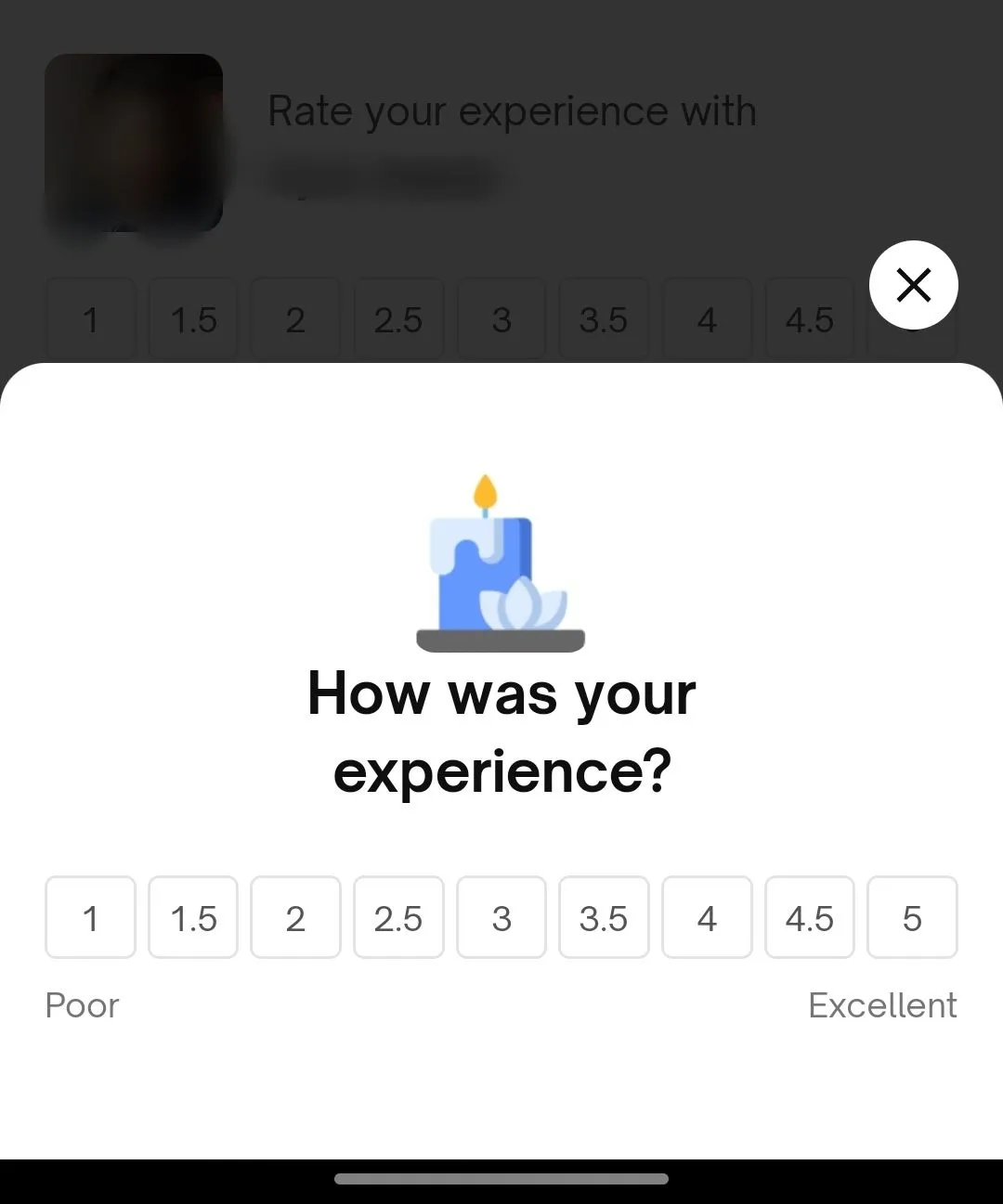Pick the 4.5 rating option
1003x1204 pixels.
tap(809, 918)
